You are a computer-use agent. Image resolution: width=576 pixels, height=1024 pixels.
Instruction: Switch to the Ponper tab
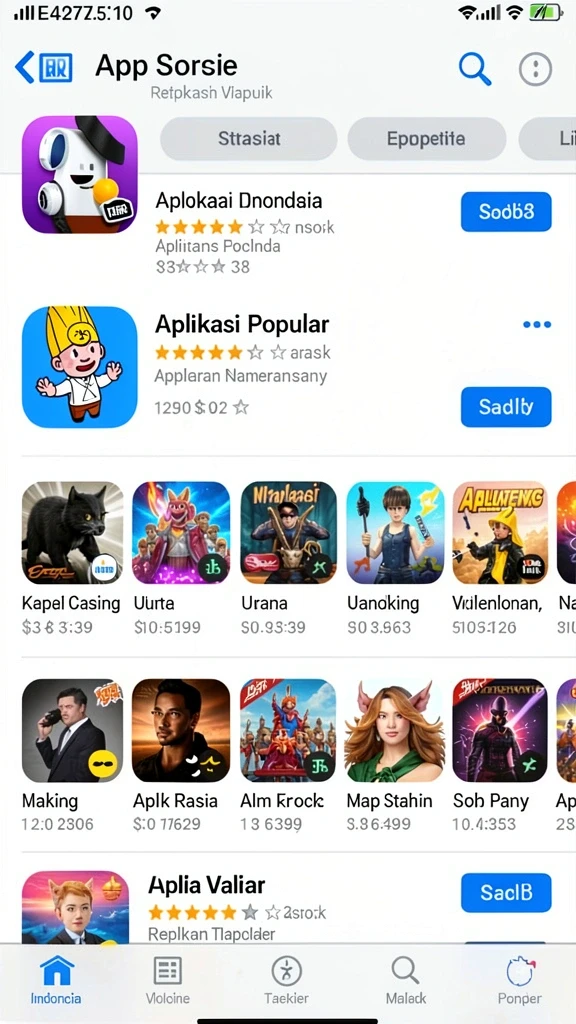pyautogui.click(x=520, y=980)
